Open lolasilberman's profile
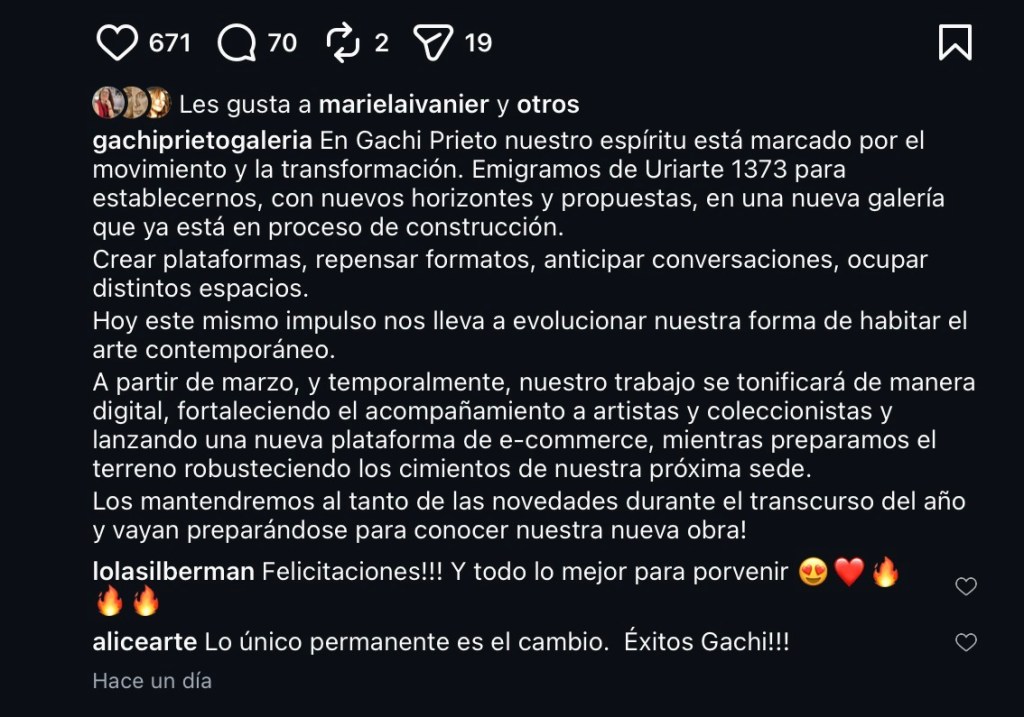Screen dimensions: 1024x717 pos(173,573)
